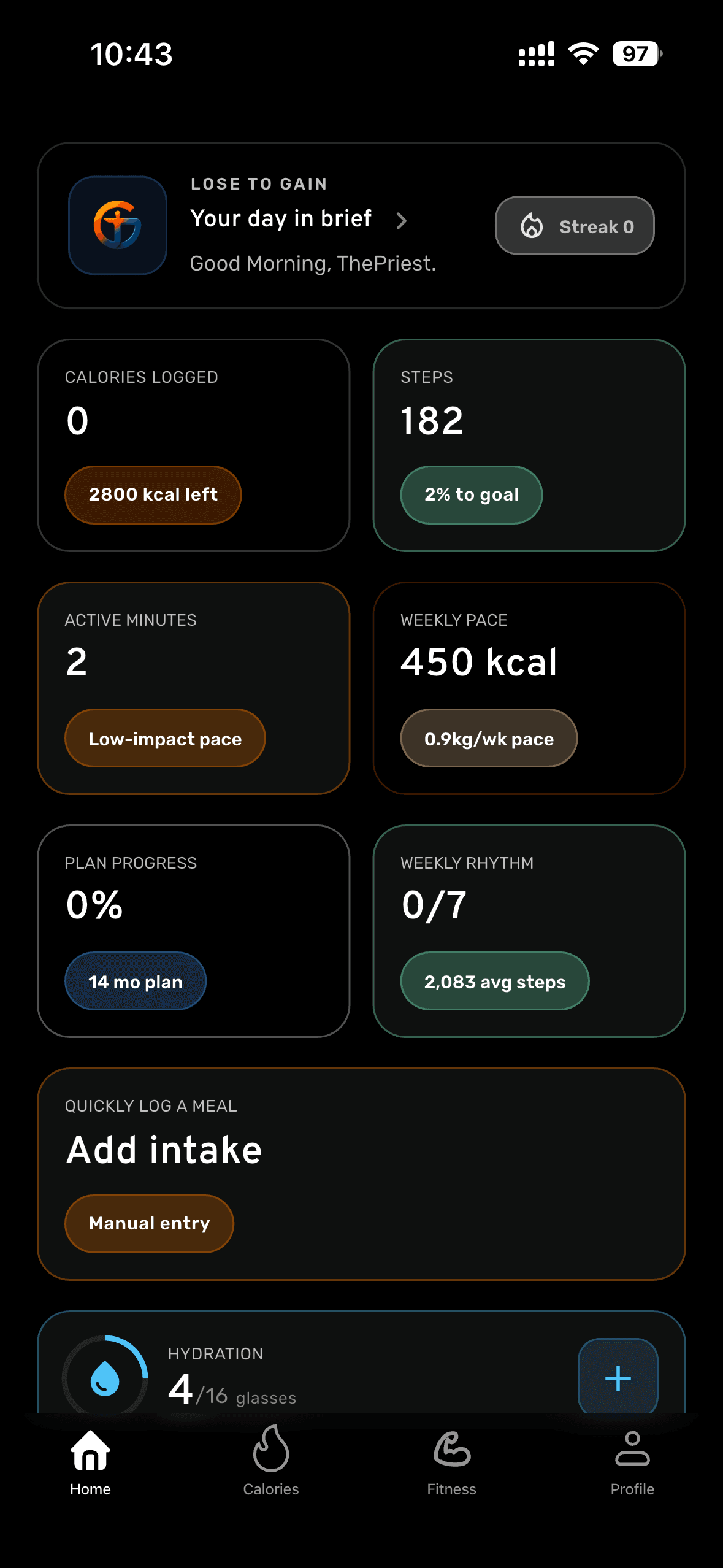Image resolution: width=723 pixels, height=1568 pixels.
Task: Open the 0.9kg/wk pace pill
Action: pos(489,738)
